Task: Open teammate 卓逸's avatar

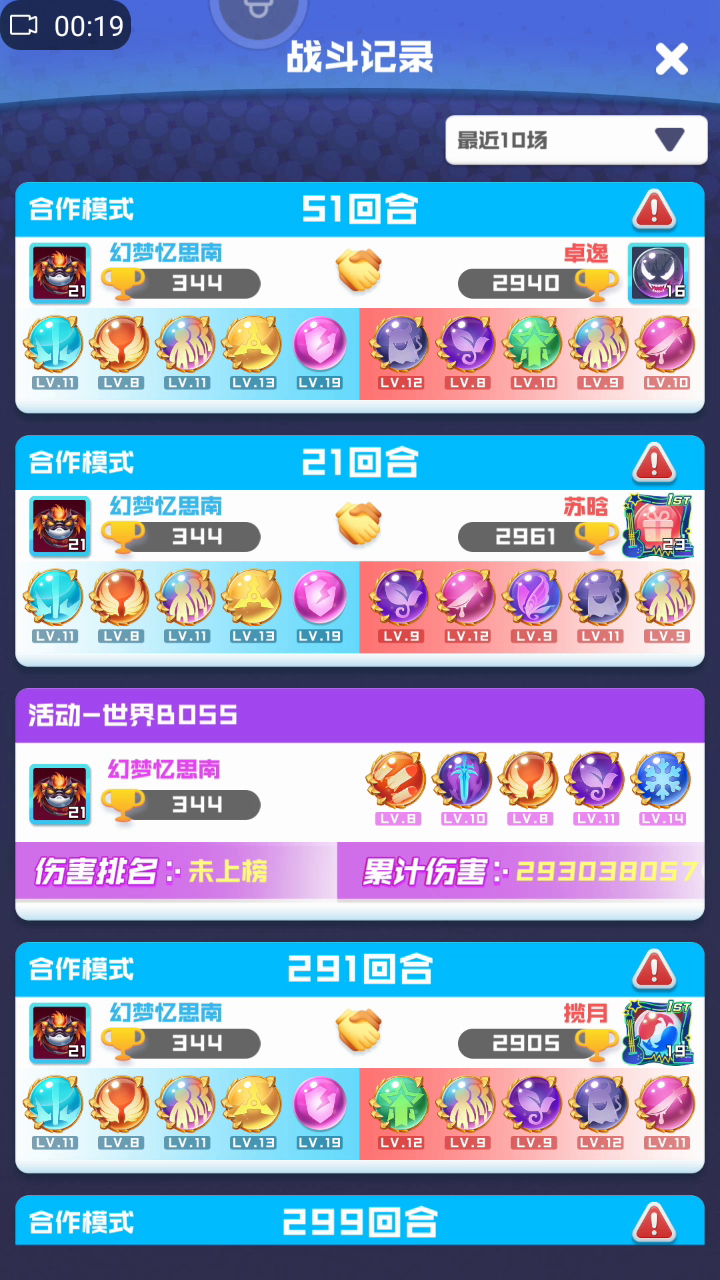Action: click(658, 273)
